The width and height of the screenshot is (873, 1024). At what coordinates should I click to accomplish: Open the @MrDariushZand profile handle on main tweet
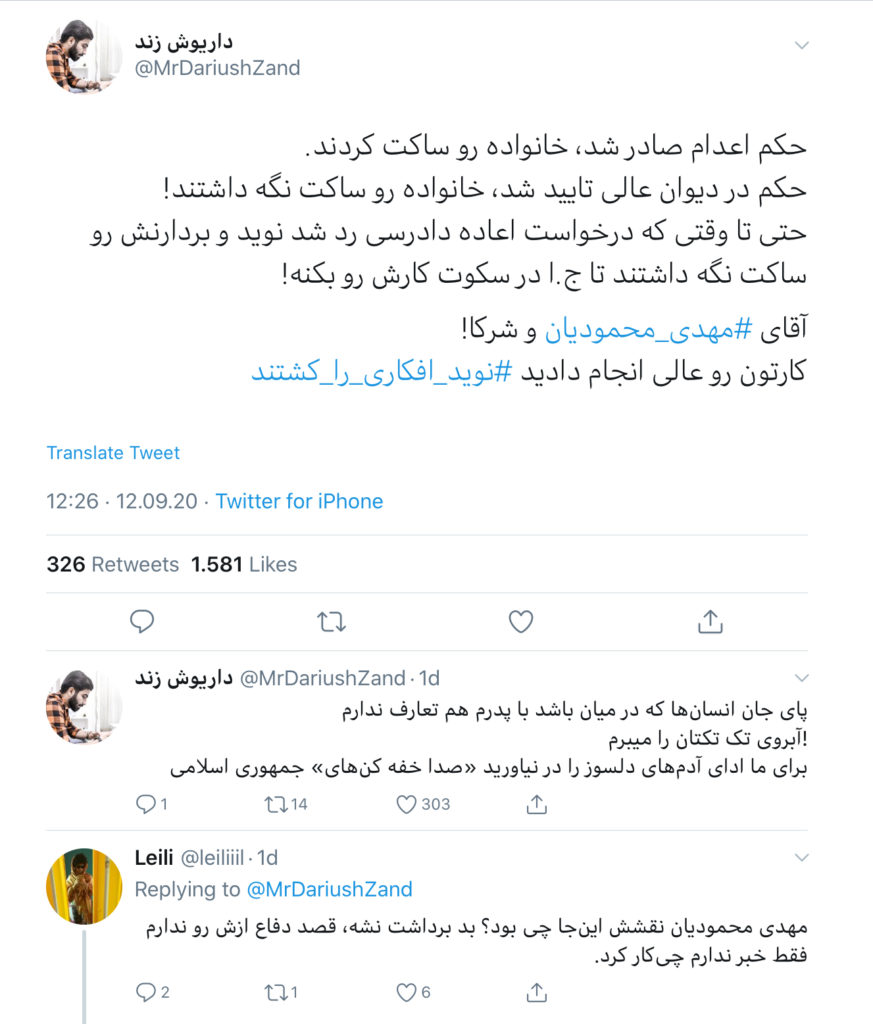click(x=217, y=69)
